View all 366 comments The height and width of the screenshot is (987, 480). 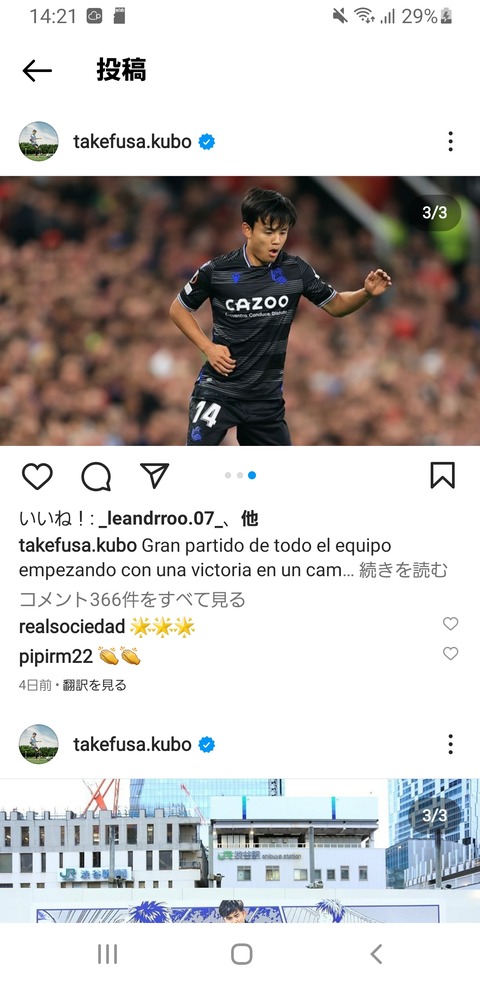point(132,599)
